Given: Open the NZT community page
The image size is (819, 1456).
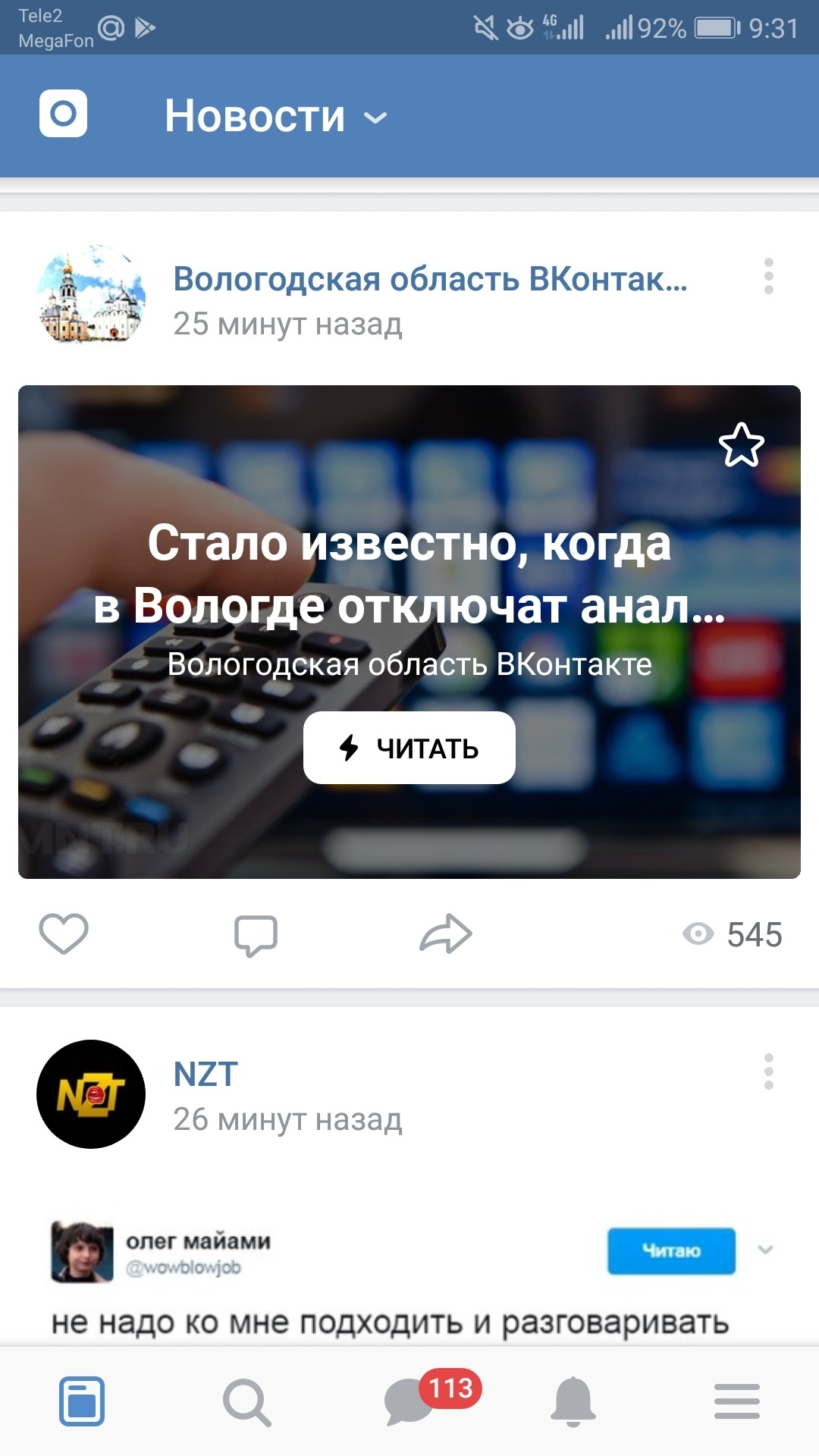Looking at the screenshot, I should pyautogui.click(x=206, y=1074).
